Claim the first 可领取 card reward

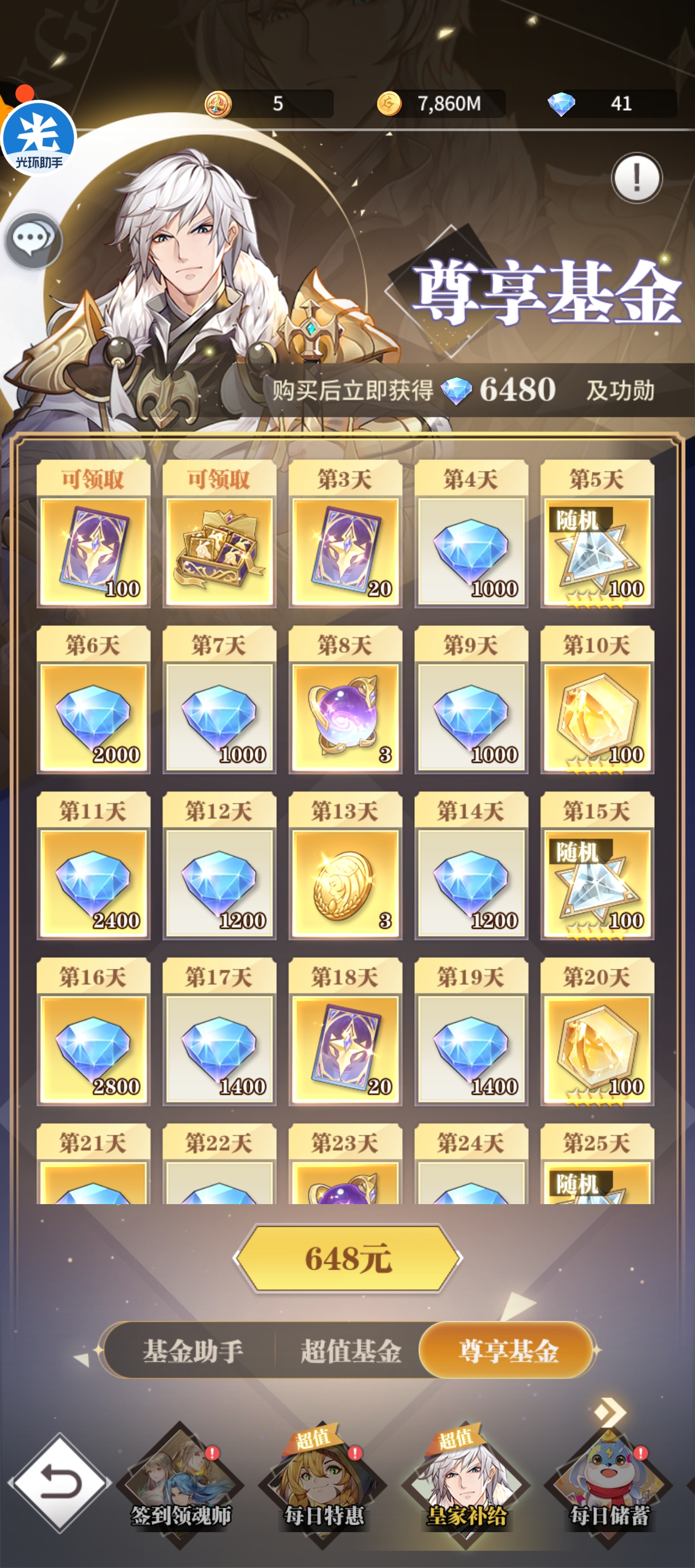point(93,550)
